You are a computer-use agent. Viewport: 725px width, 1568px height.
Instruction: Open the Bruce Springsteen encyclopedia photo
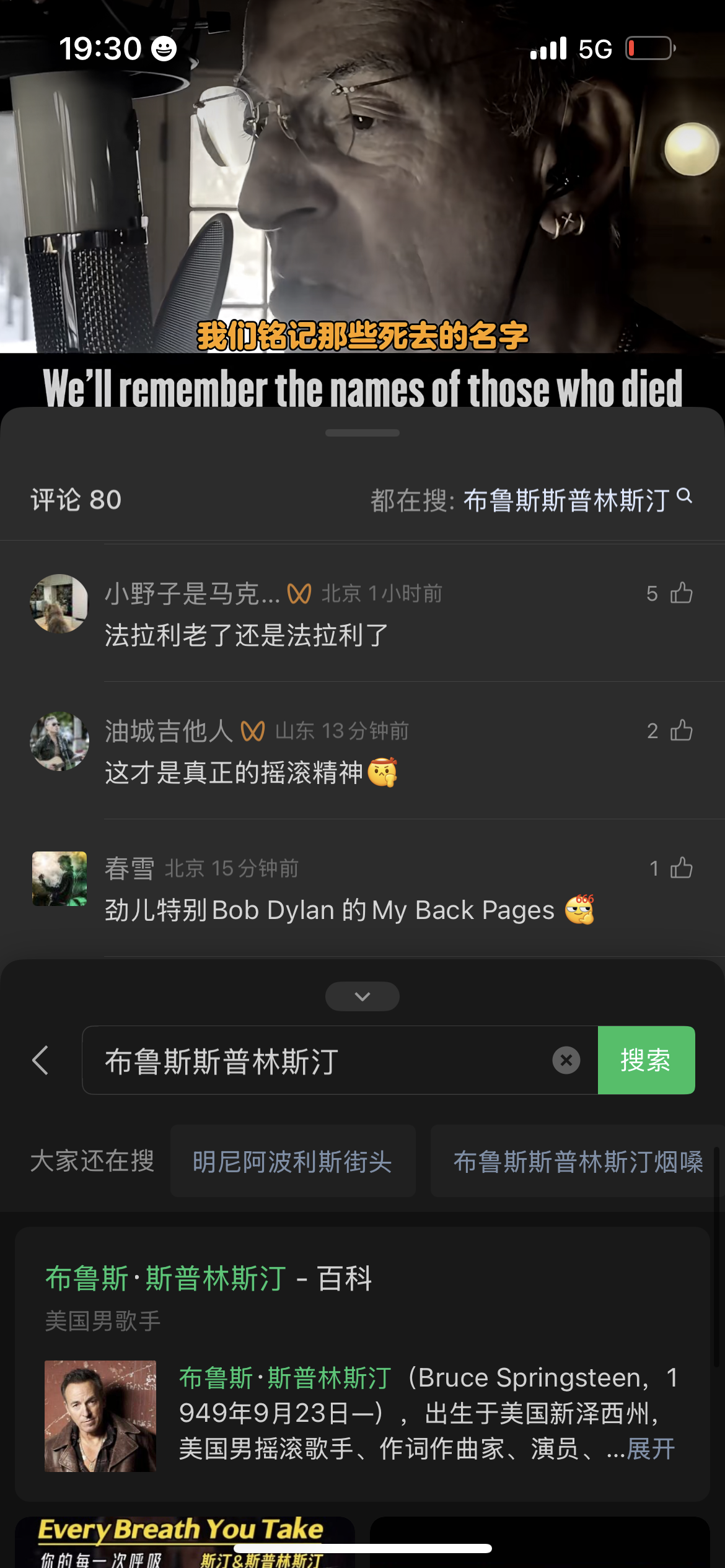pos(100,1416)
